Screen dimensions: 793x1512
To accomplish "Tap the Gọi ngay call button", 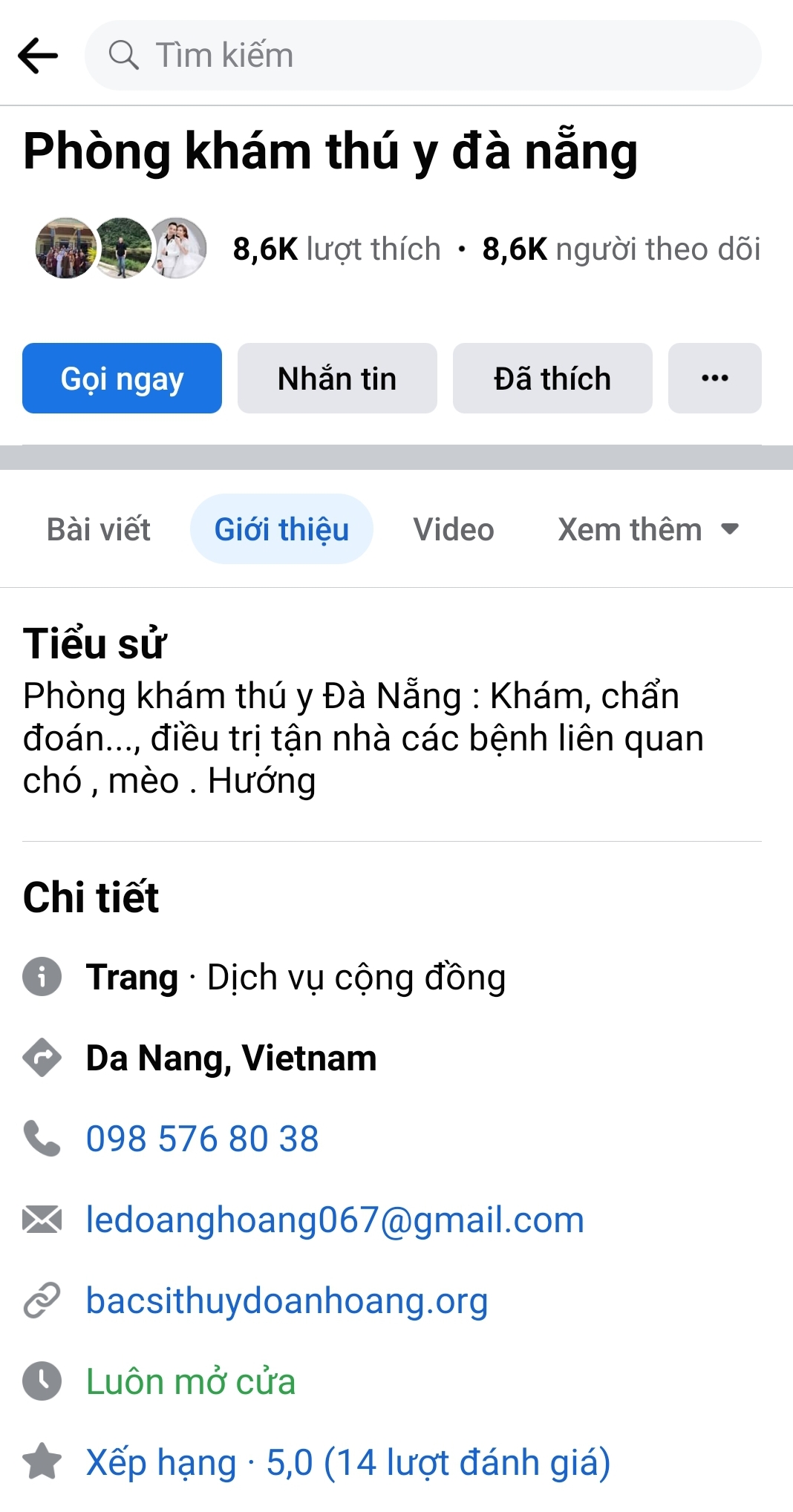I will 122,379.
